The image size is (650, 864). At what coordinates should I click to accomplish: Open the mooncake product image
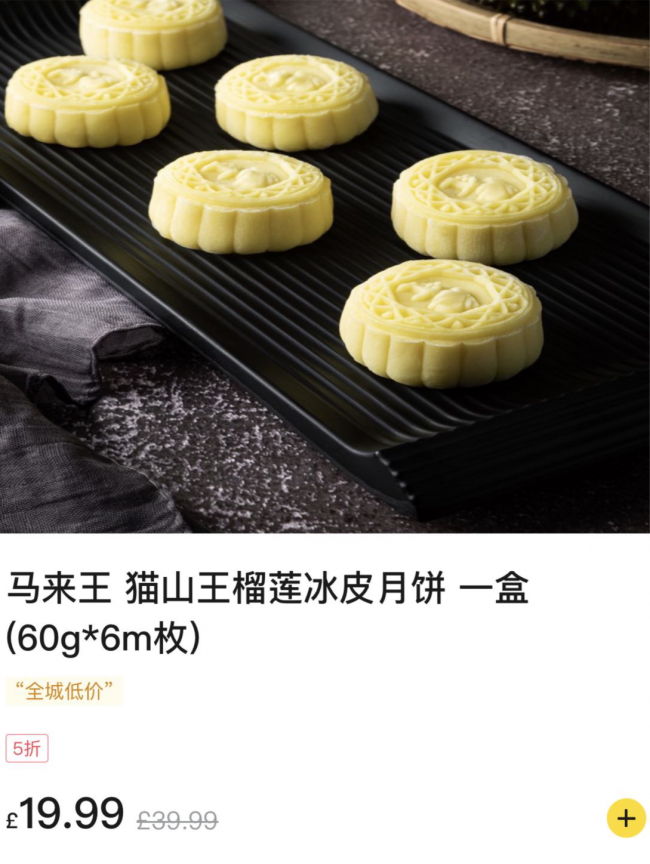tap(325, 266)
